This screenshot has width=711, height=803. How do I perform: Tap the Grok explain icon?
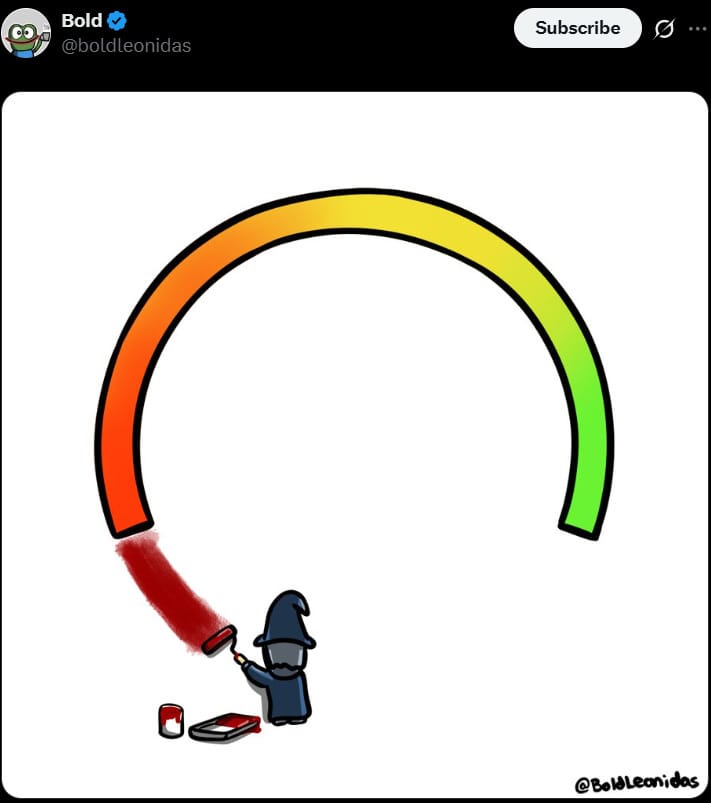664,29
